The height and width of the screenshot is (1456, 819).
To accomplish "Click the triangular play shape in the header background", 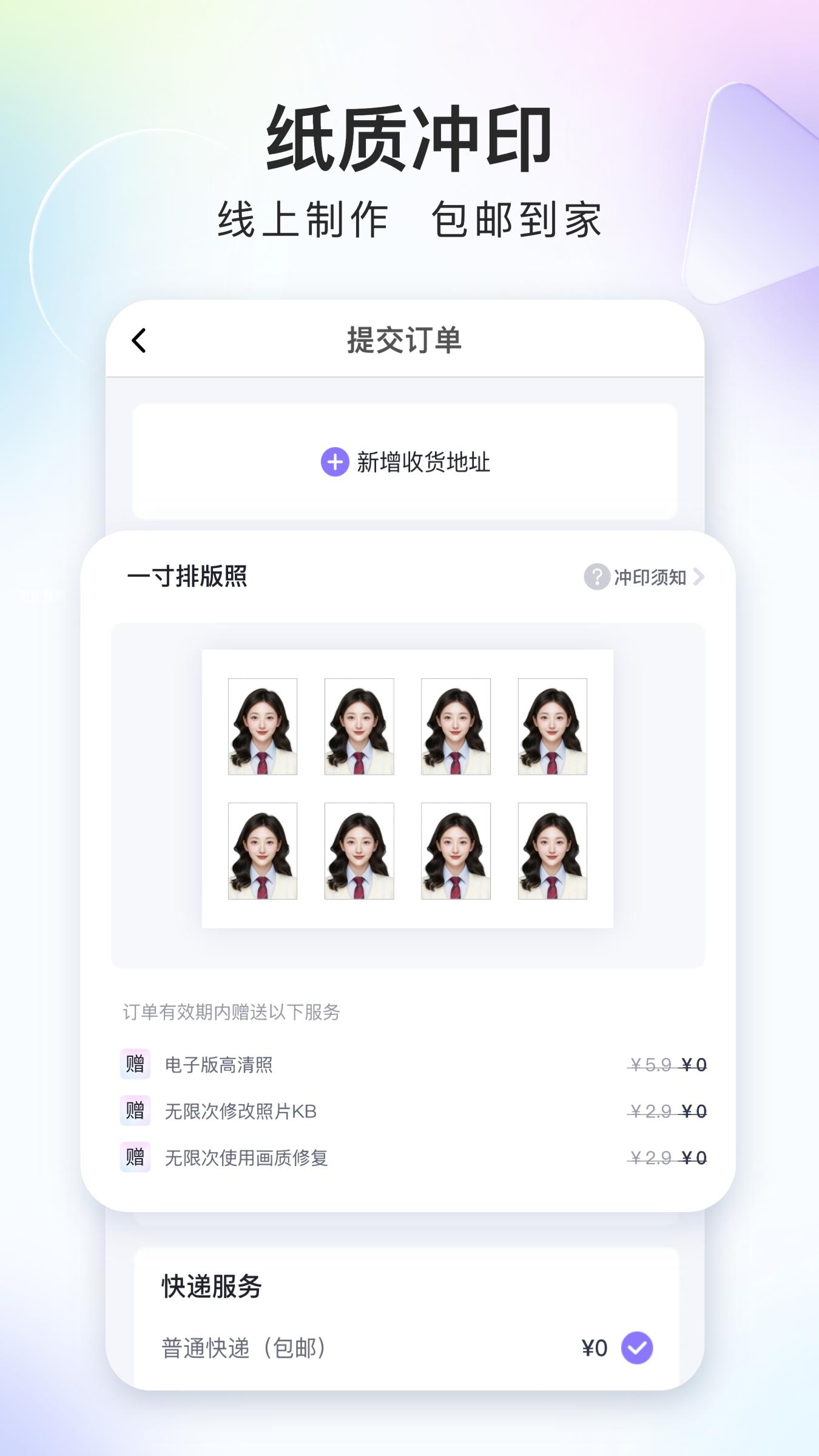I will coord(746,182).
